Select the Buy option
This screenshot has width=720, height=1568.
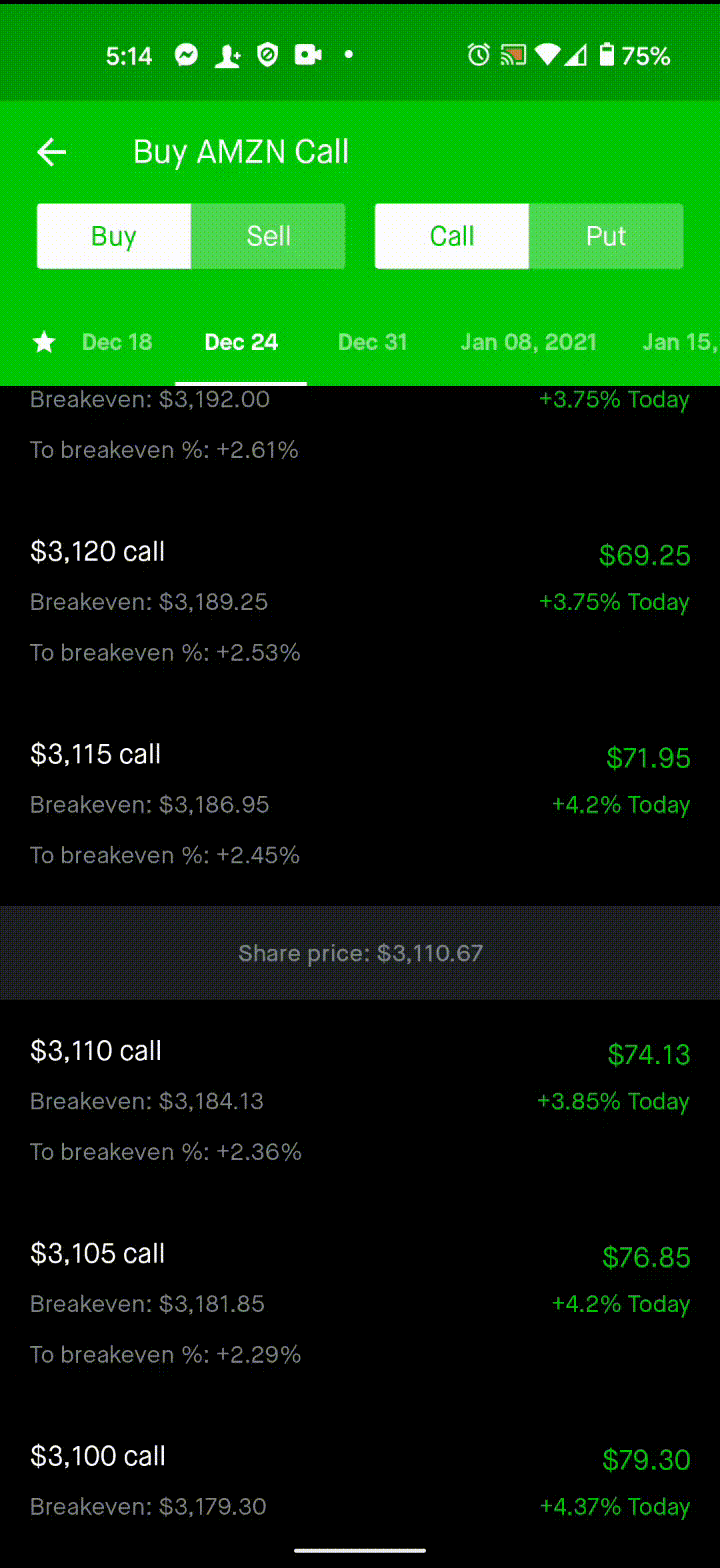click(114, 236)
